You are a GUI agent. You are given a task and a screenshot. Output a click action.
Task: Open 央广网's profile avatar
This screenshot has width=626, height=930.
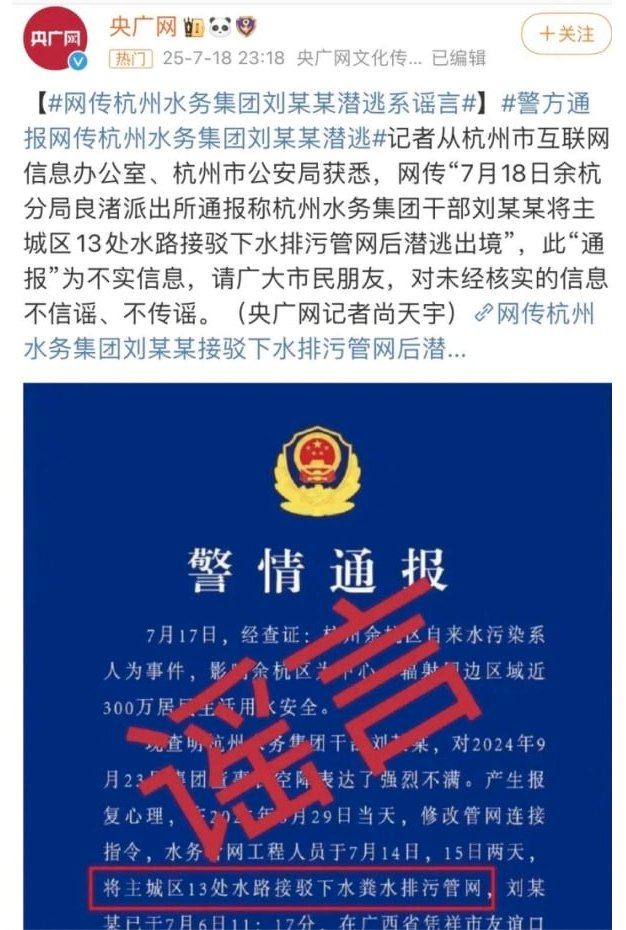pos(56,38)
